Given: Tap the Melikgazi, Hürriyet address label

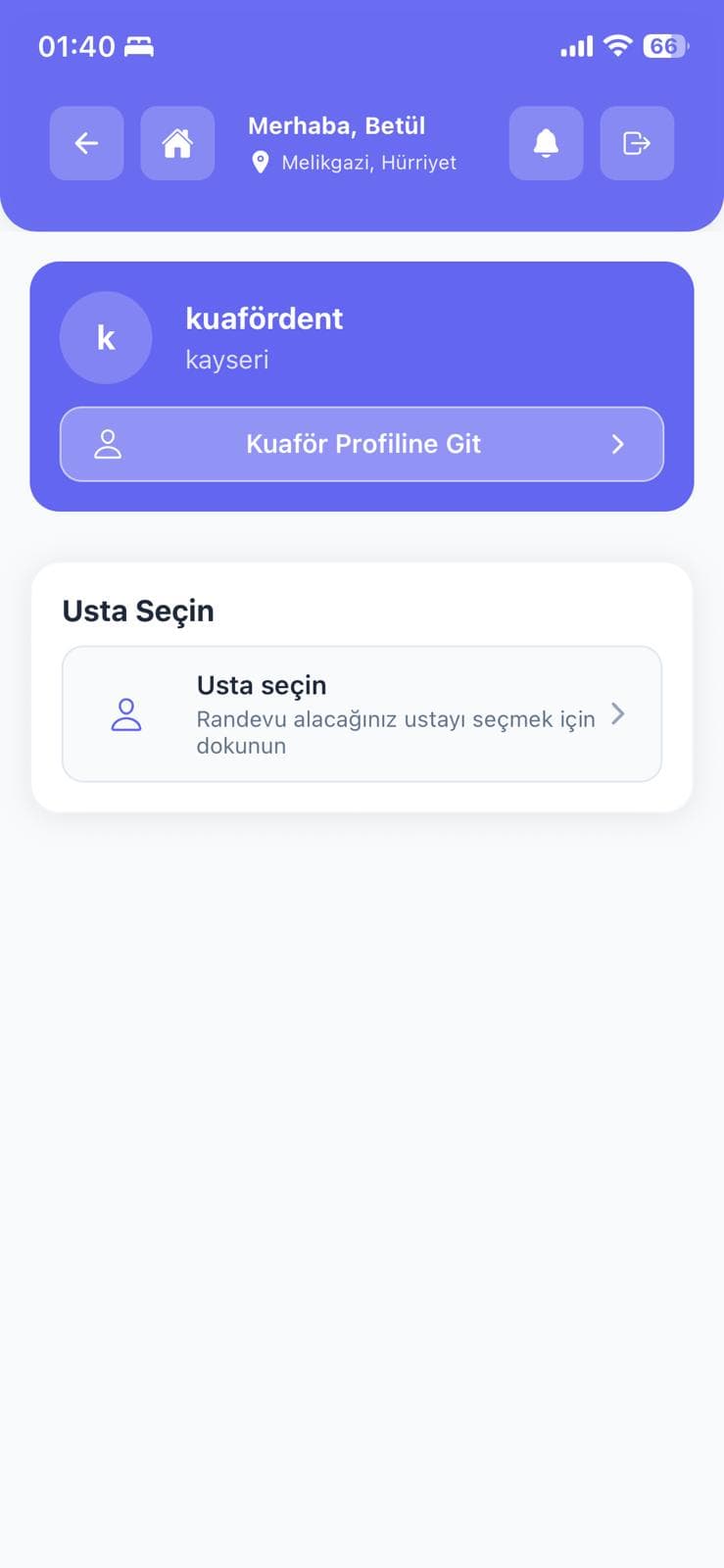Looking at the screenshot, I should (369, 162).
